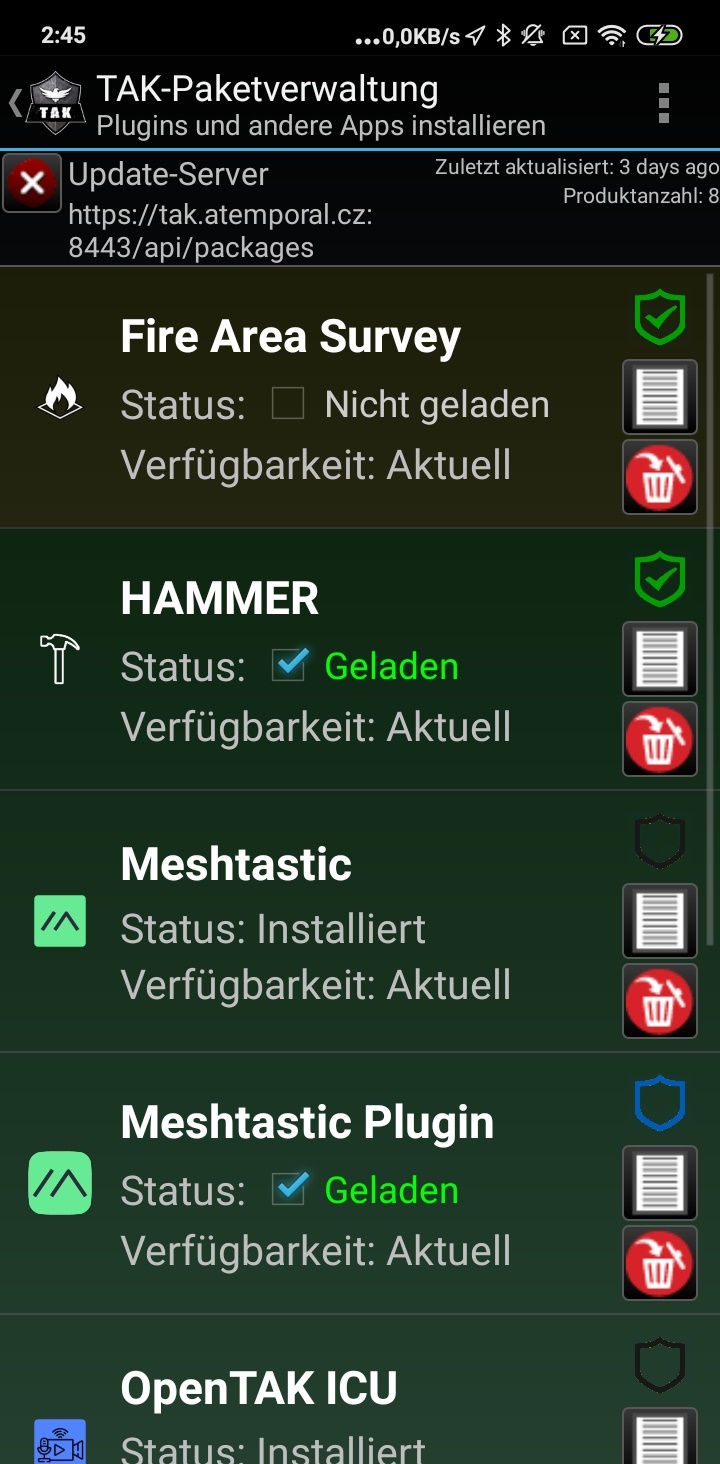Tap the hammer icon of the HAMMER entry
This screenshot has height=1464, width=720.
click(x=59, y=660)
